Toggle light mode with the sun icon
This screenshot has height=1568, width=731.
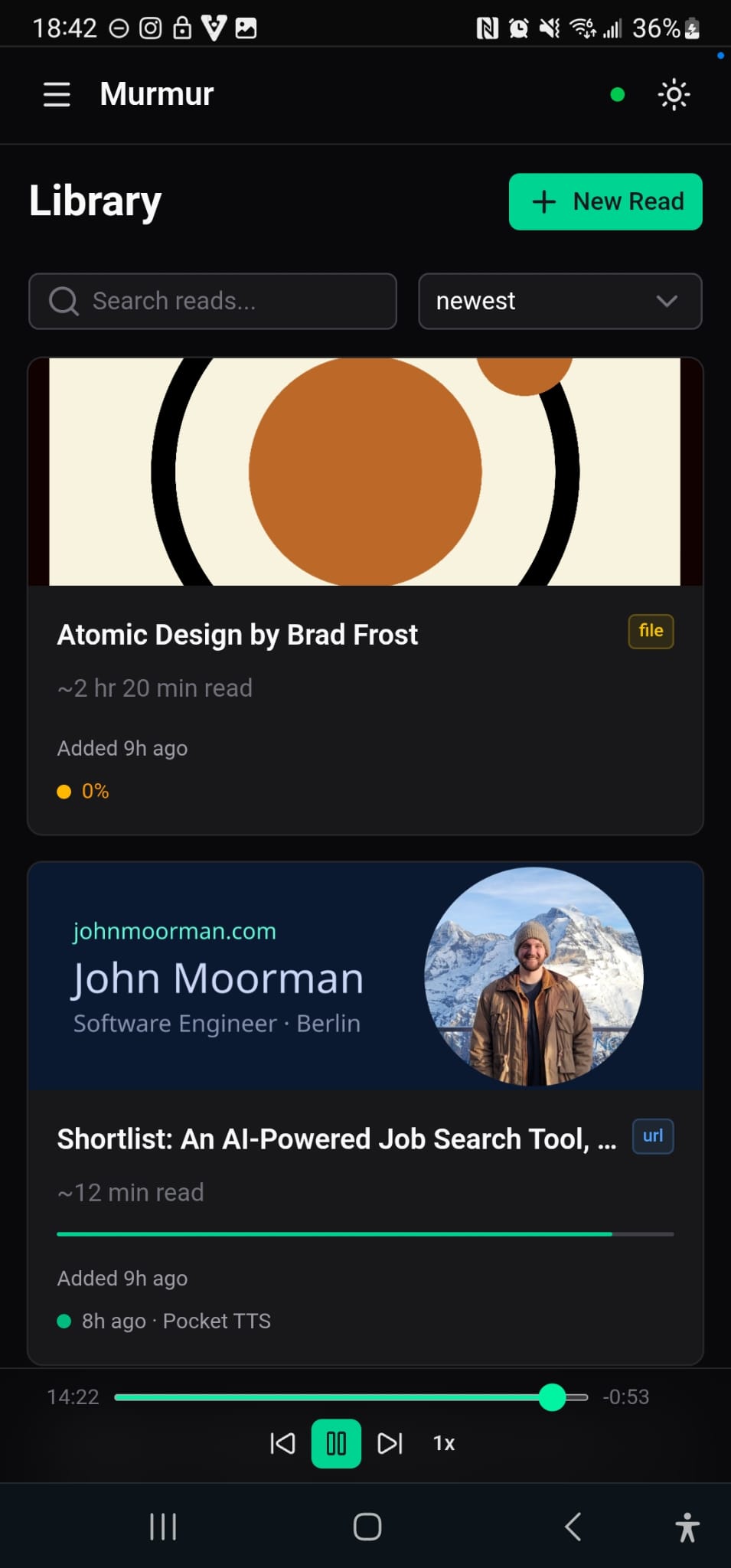coord(674,94)
